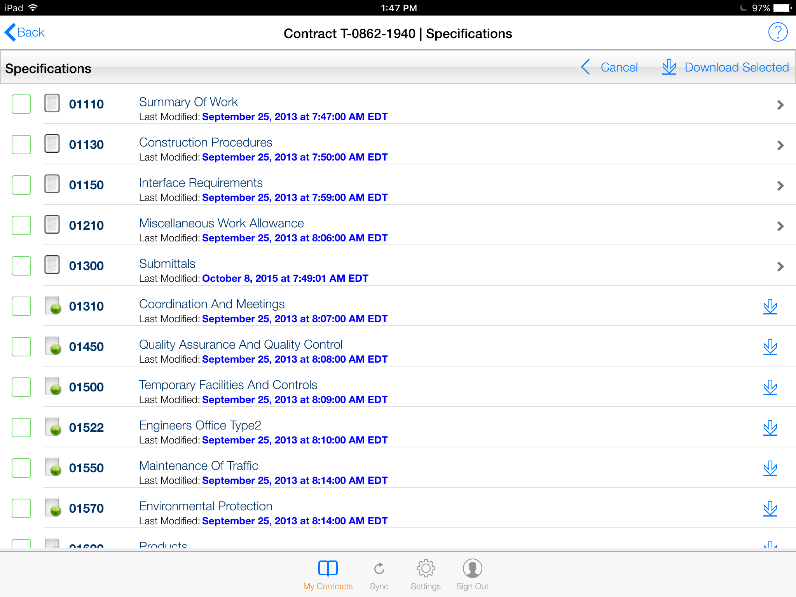Viewport: 796px width, 597px height.
Task: Download the Environmental Protection specification
Action: [769, 508]
